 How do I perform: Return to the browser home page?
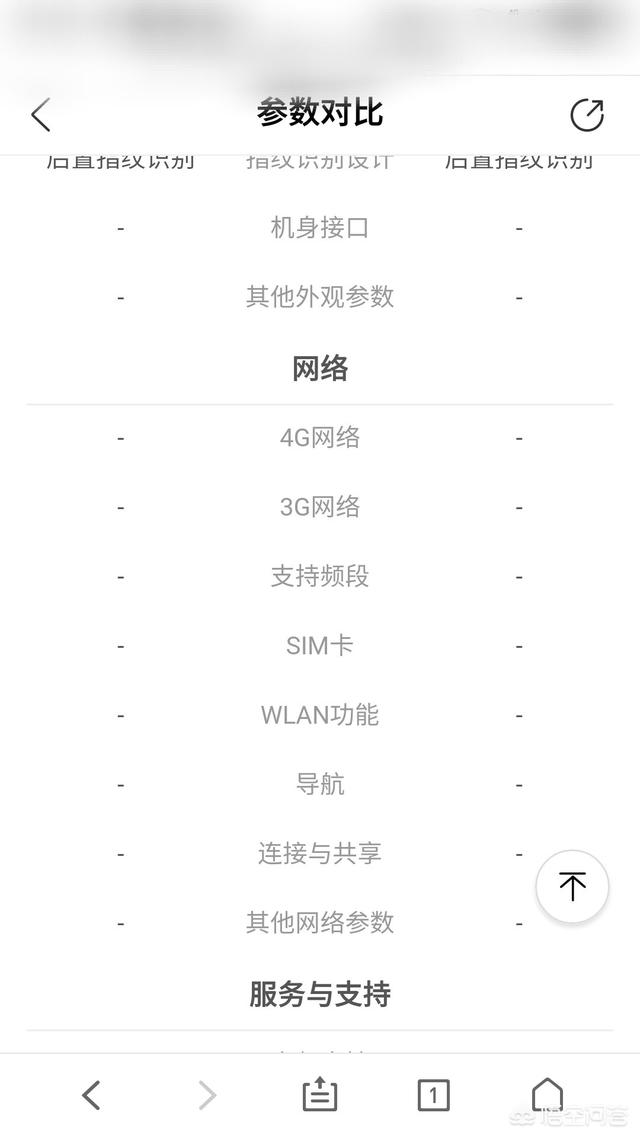tap(547, 1095)
